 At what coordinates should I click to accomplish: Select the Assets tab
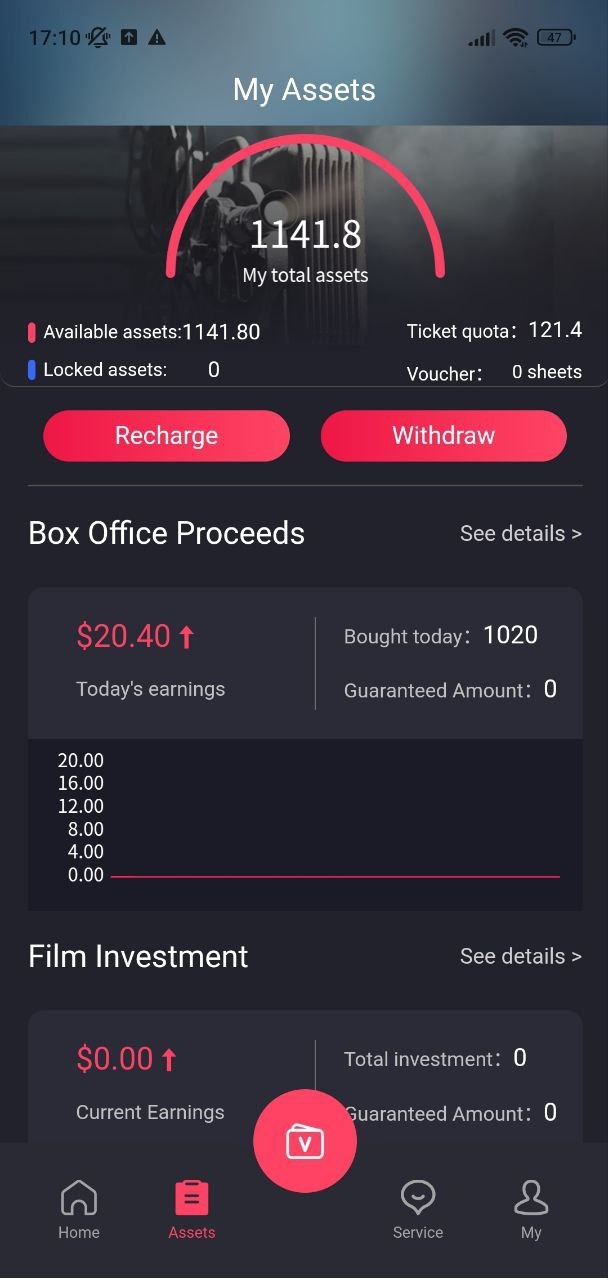(x=192, y=1208)
